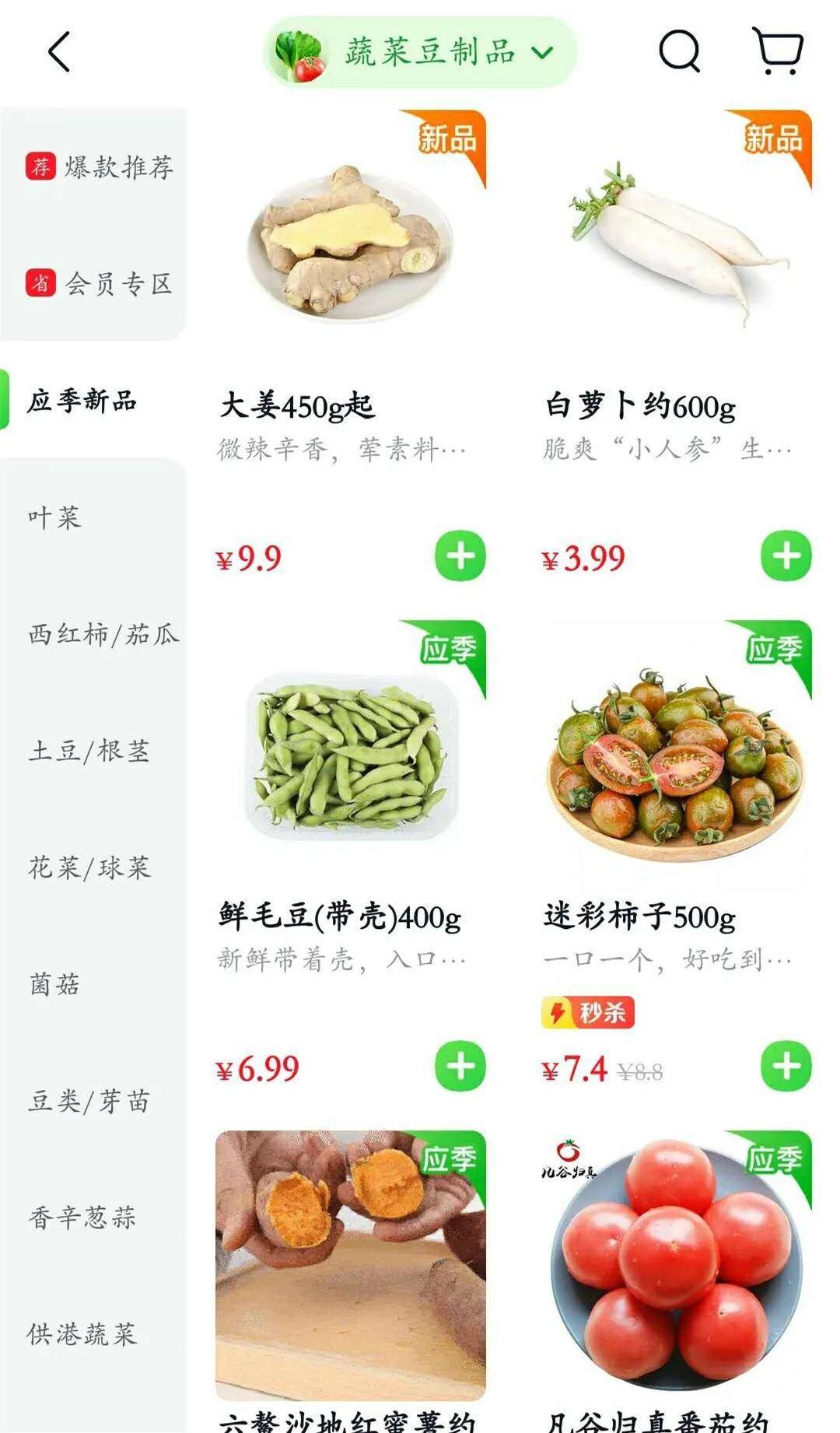The width and height of the screenshot is (840, 1433).
Task: Switch to 香辛葱蒜 category
Action: click(x=82, y=1218)
